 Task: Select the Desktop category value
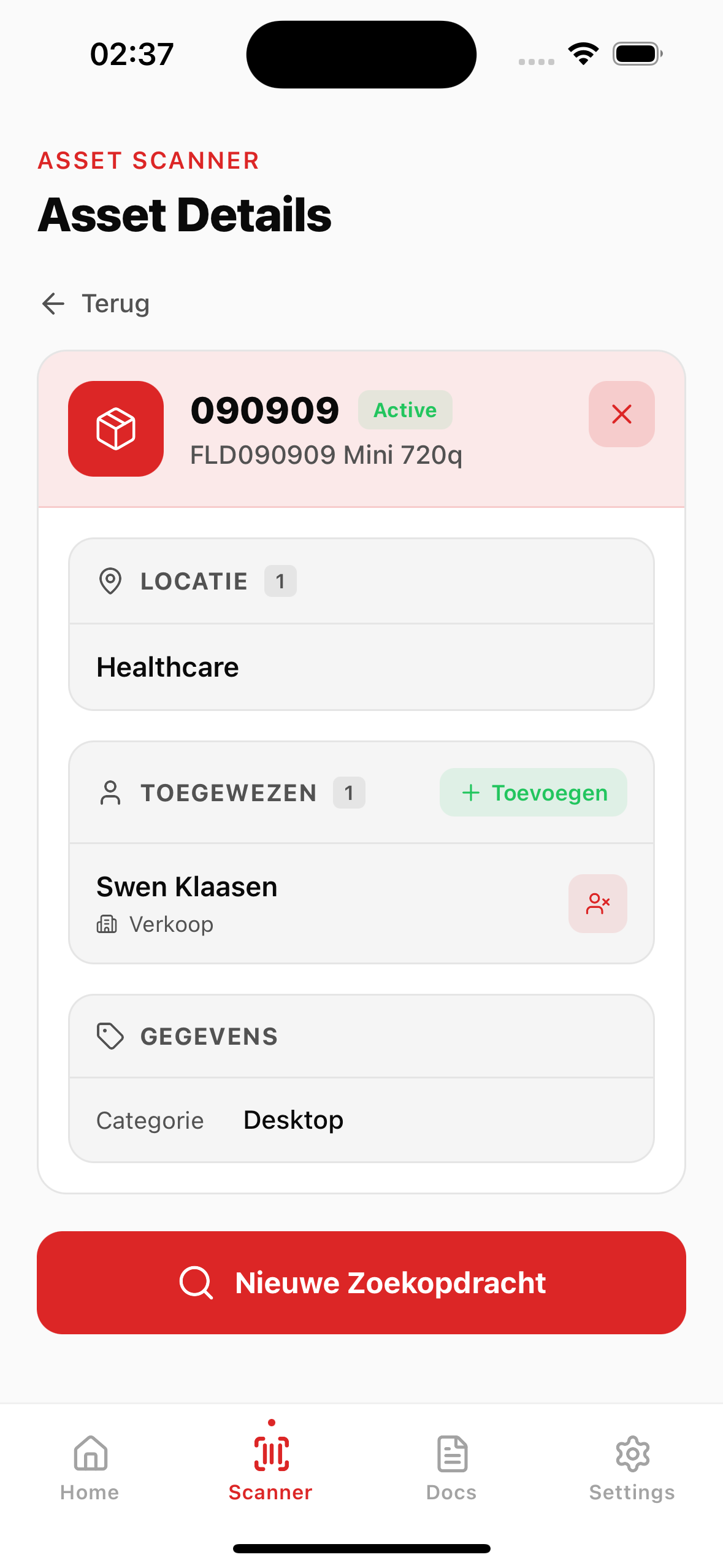point(293,1119)
